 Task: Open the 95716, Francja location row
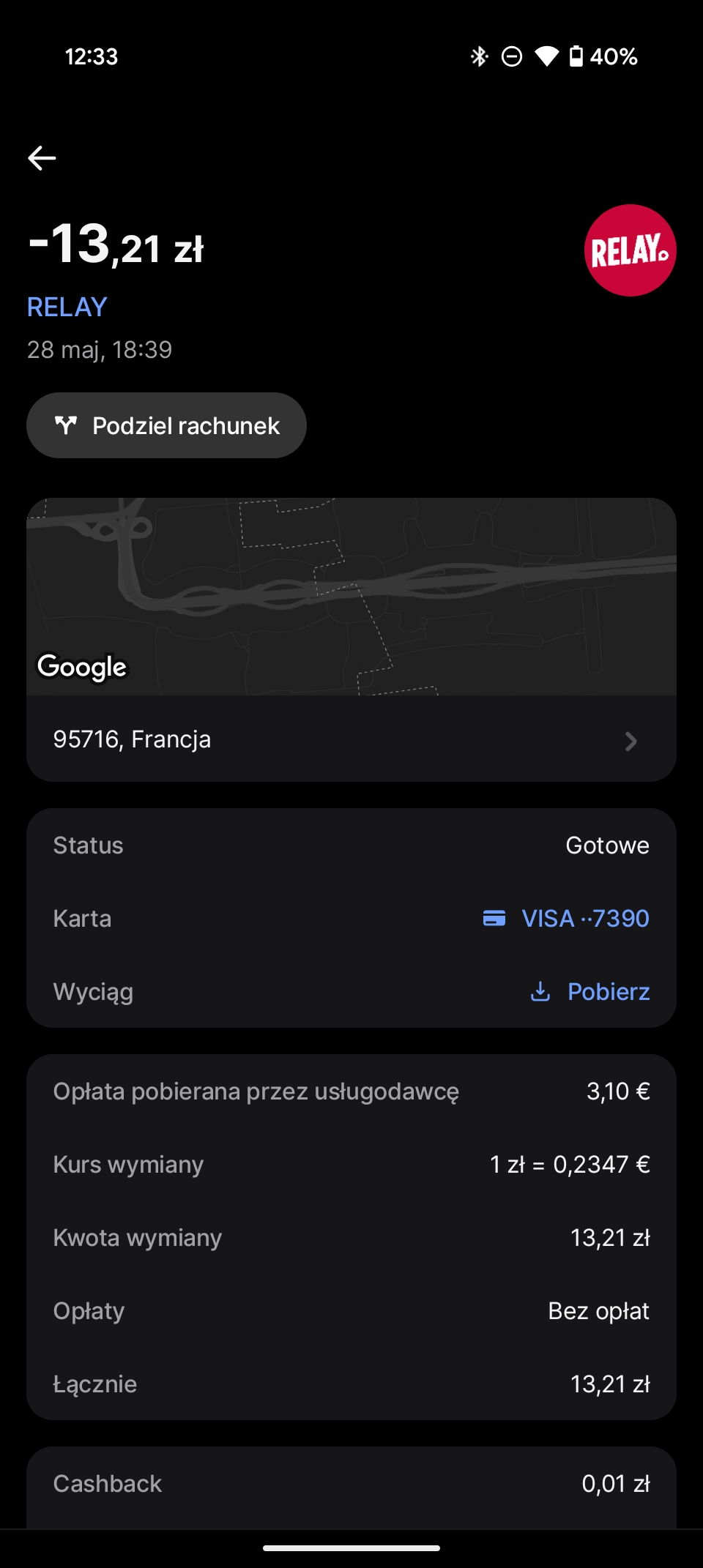point(351,739)
